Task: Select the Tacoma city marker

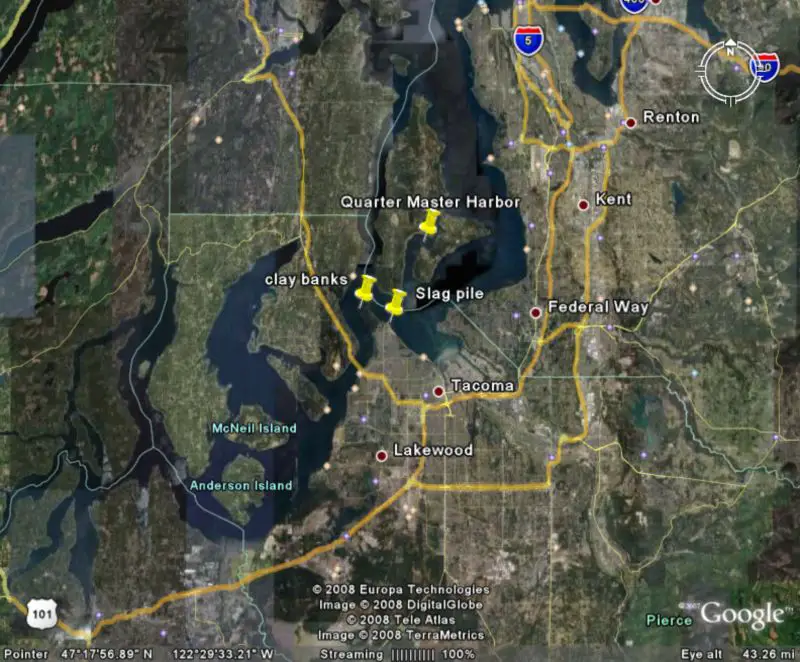Action: point(438,391)
